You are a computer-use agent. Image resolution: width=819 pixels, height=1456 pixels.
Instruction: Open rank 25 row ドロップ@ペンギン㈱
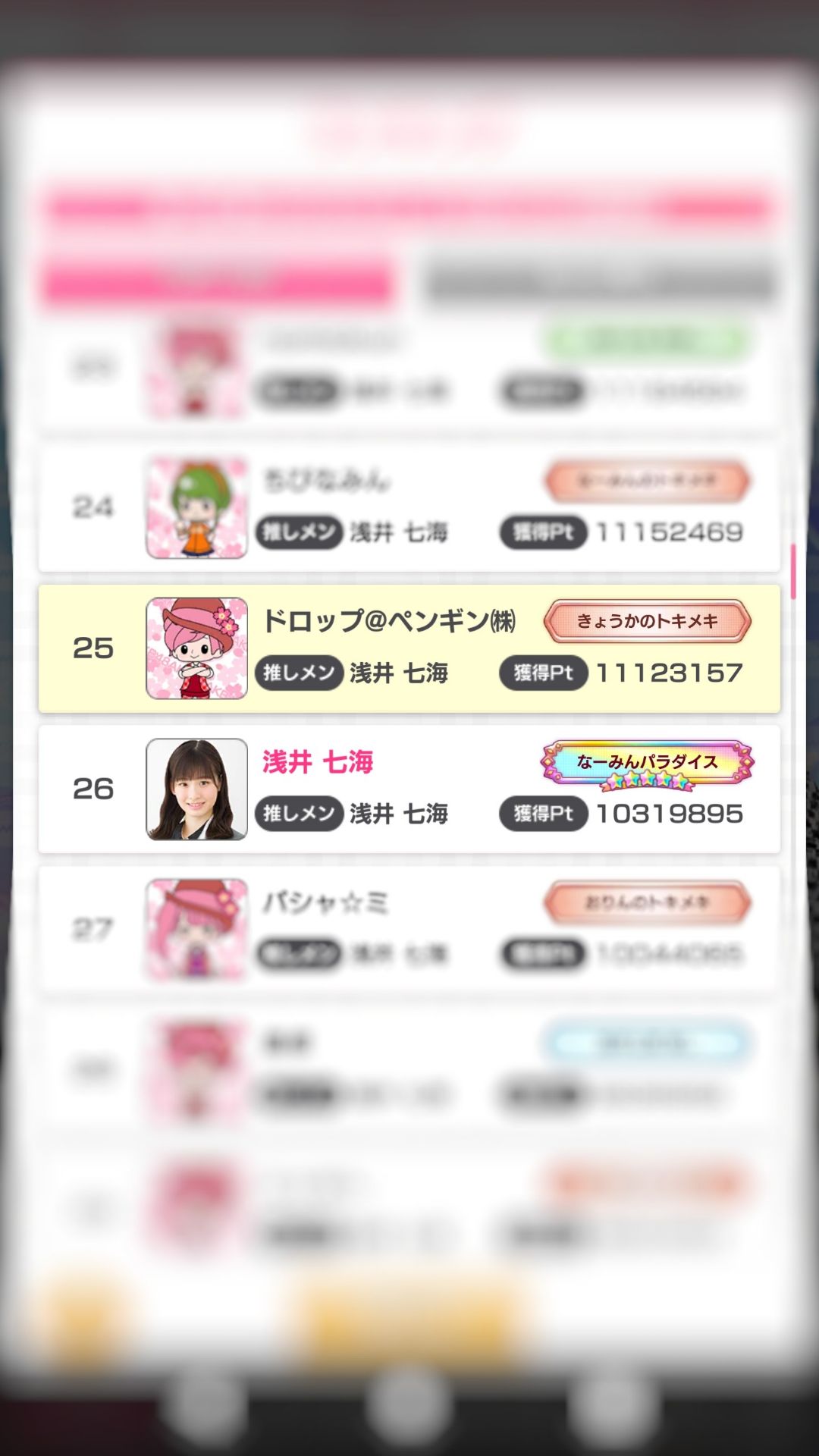(409, 648)
